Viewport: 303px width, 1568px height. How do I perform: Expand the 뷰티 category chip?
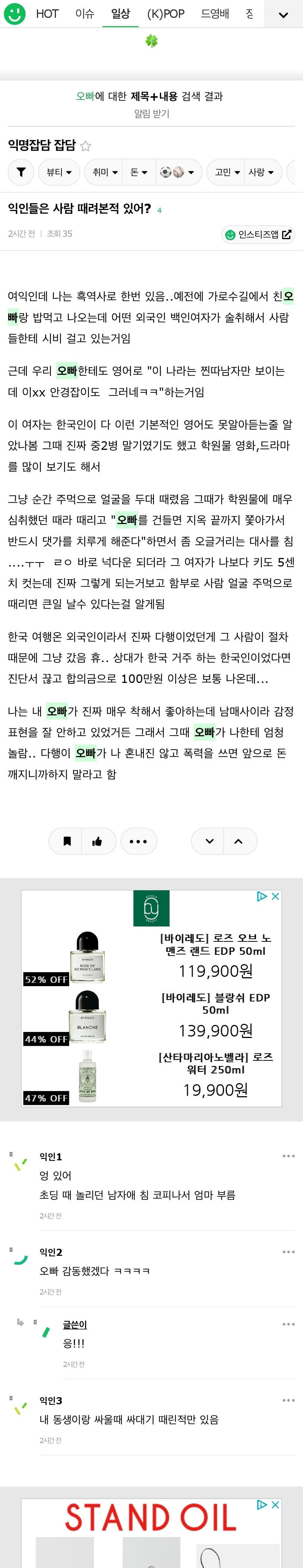tap(59, 172)
